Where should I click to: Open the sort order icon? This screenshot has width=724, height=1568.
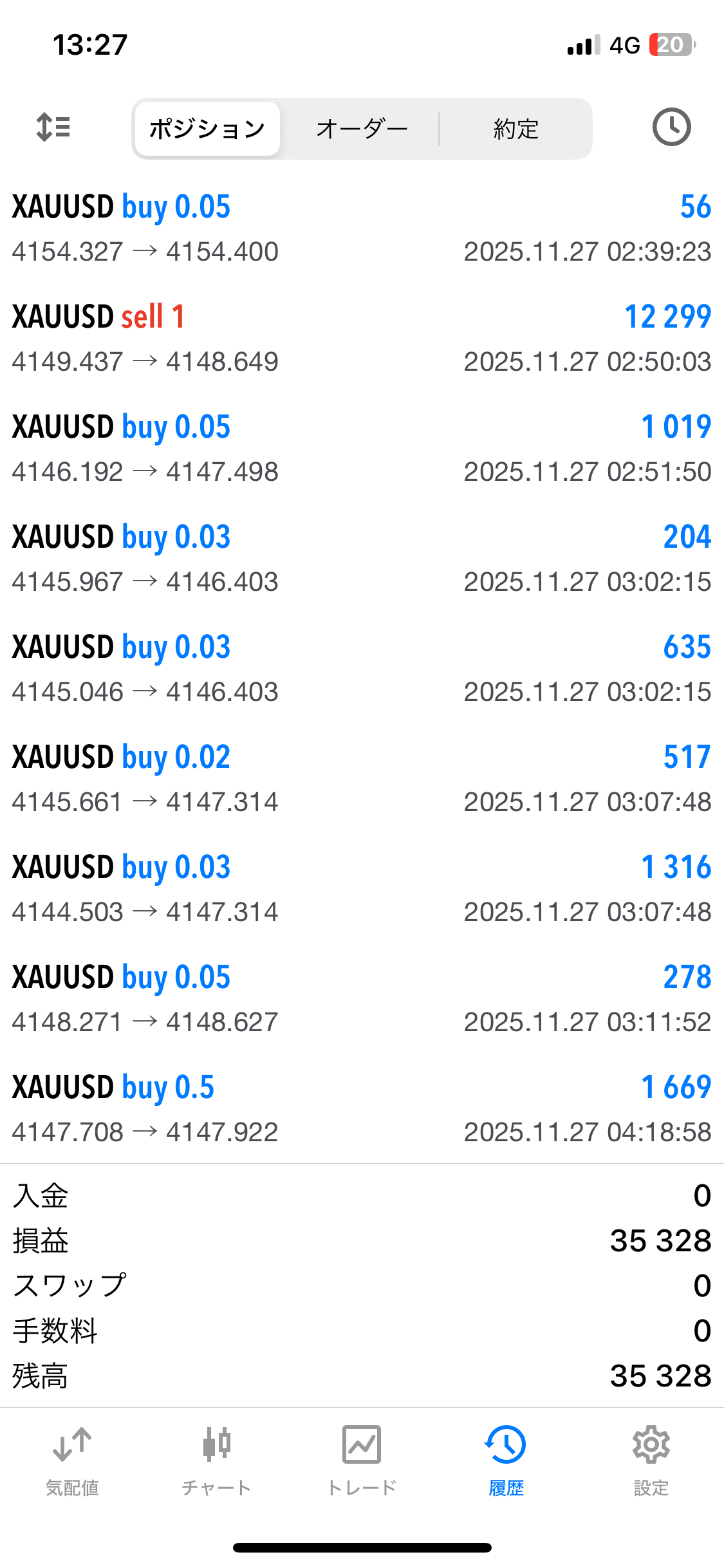pos(53,127)
